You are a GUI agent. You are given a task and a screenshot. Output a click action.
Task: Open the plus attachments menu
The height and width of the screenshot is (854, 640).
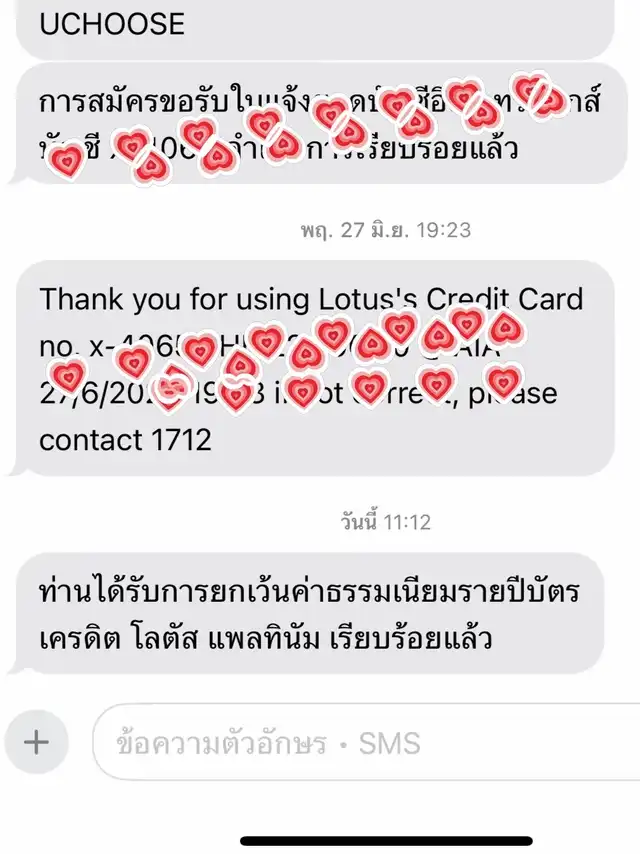coord(36,742)
